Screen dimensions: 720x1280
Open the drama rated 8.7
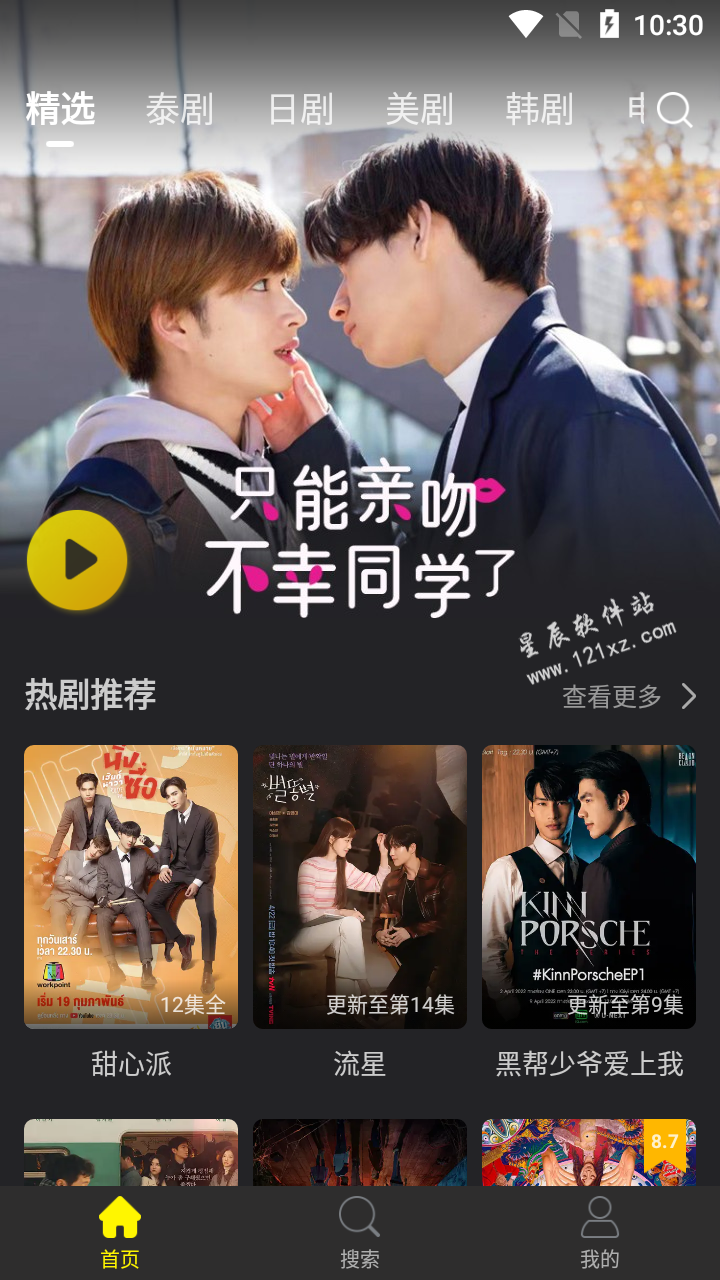(x=589, y=1153)
